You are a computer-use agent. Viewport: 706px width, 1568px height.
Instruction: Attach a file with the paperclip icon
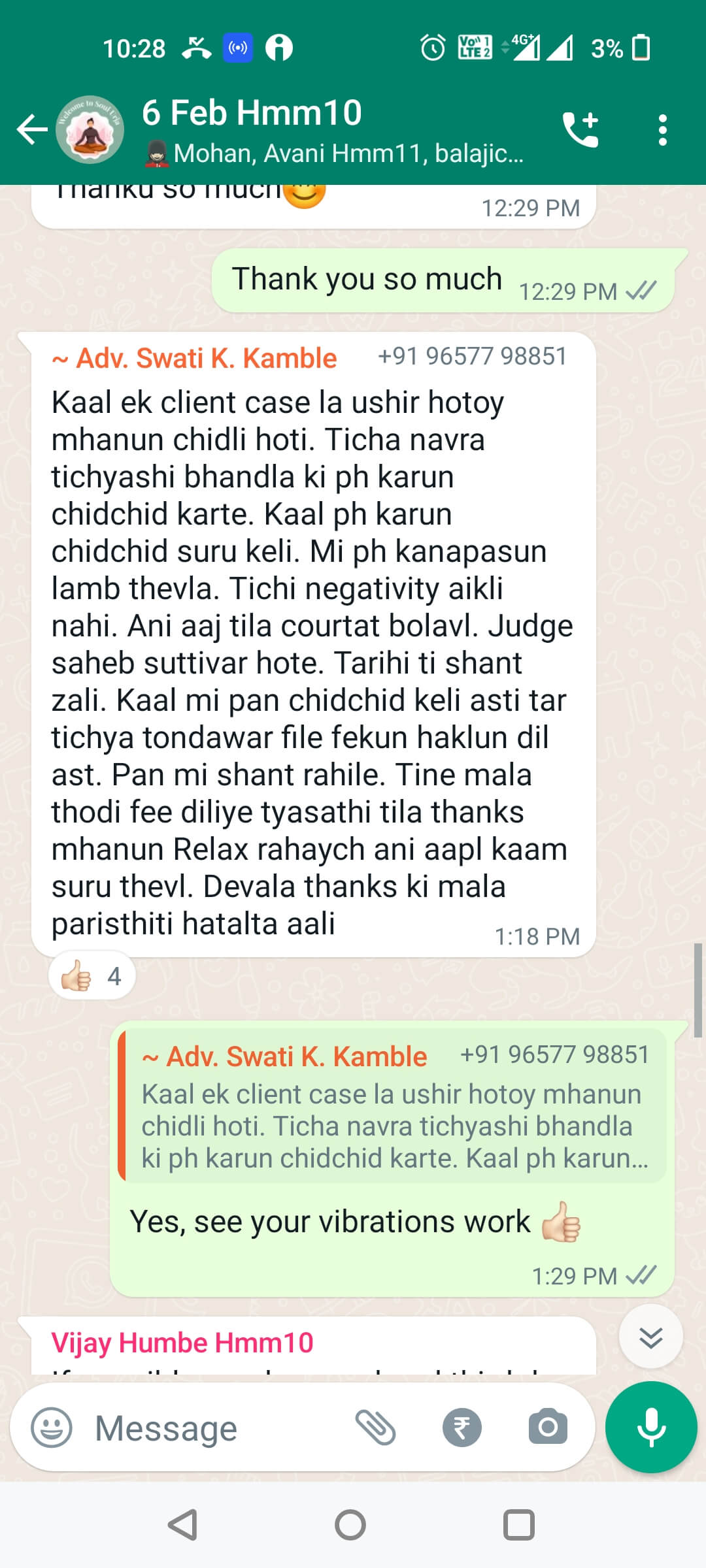375,1428
